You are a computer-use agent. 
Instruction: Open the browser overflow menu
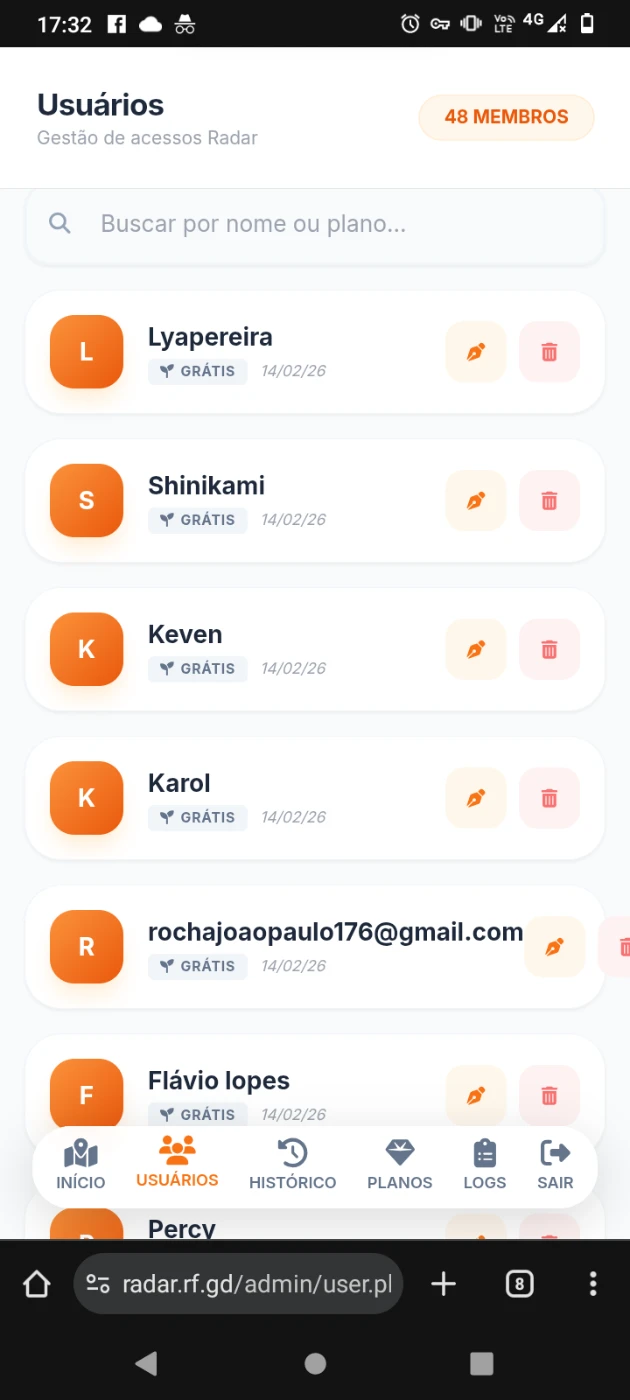pyautogui.click(x=593, y=1284)
